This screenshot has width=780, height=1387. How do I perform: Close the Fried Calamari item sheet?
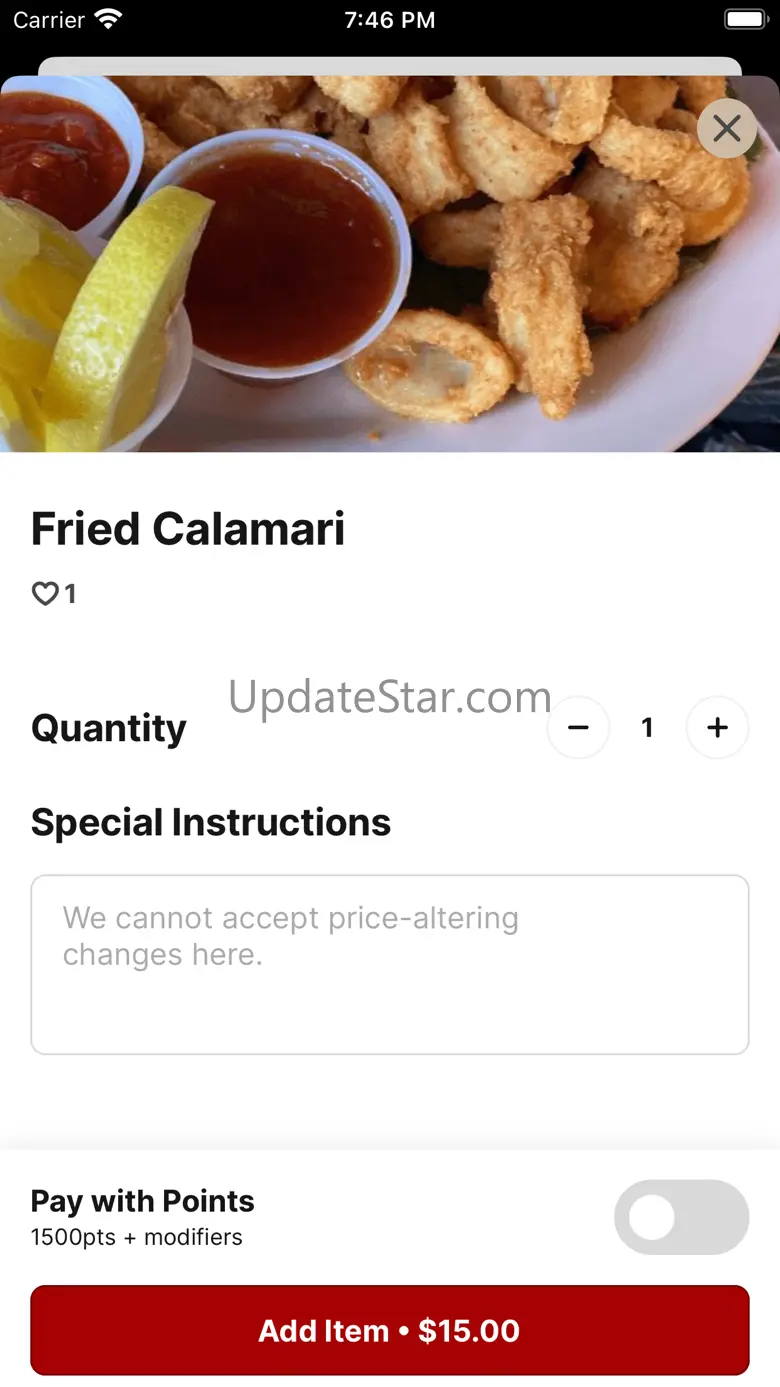tap(727, 128)
